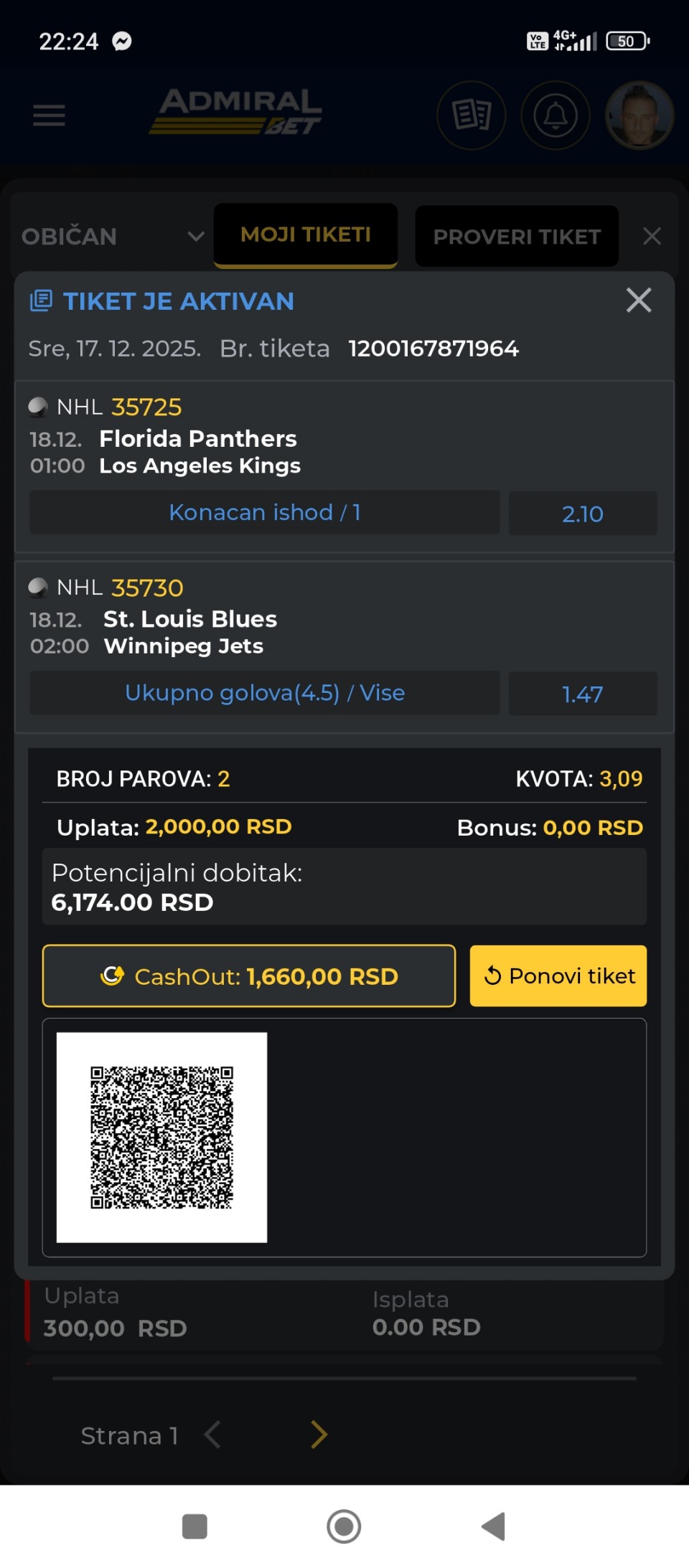Go to the next page of tickets

[x=319, y=1435]
